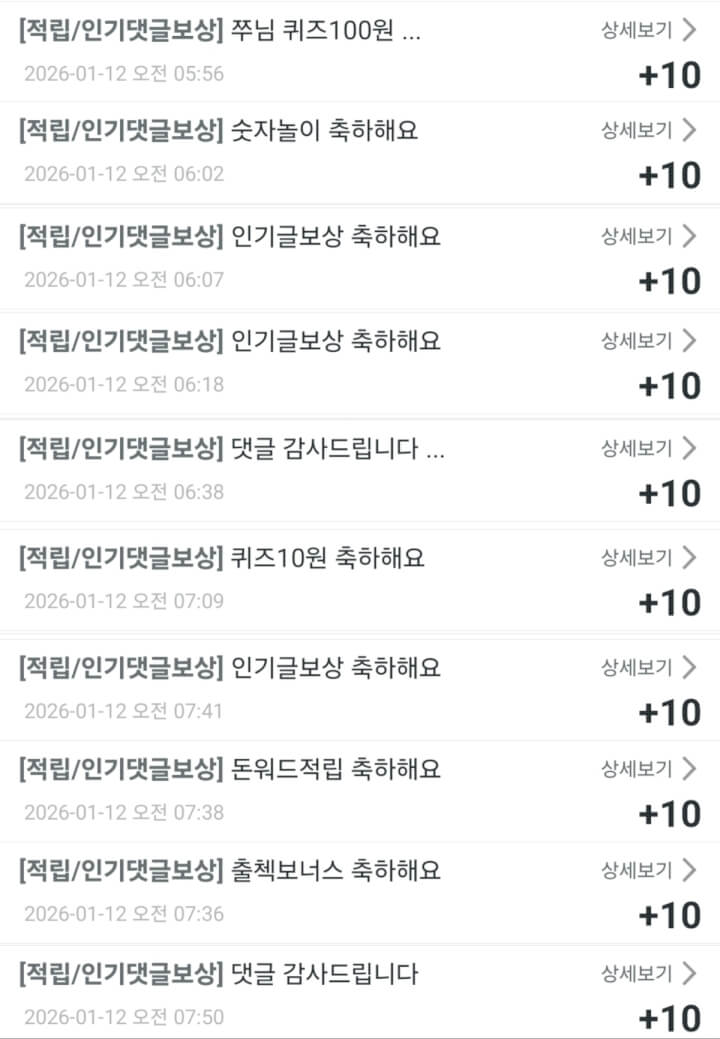Screen dimensions: 720x1039
Task: View details of 댓글 감사드립니다 at 07:50
Action: click(x=648, y=972)
